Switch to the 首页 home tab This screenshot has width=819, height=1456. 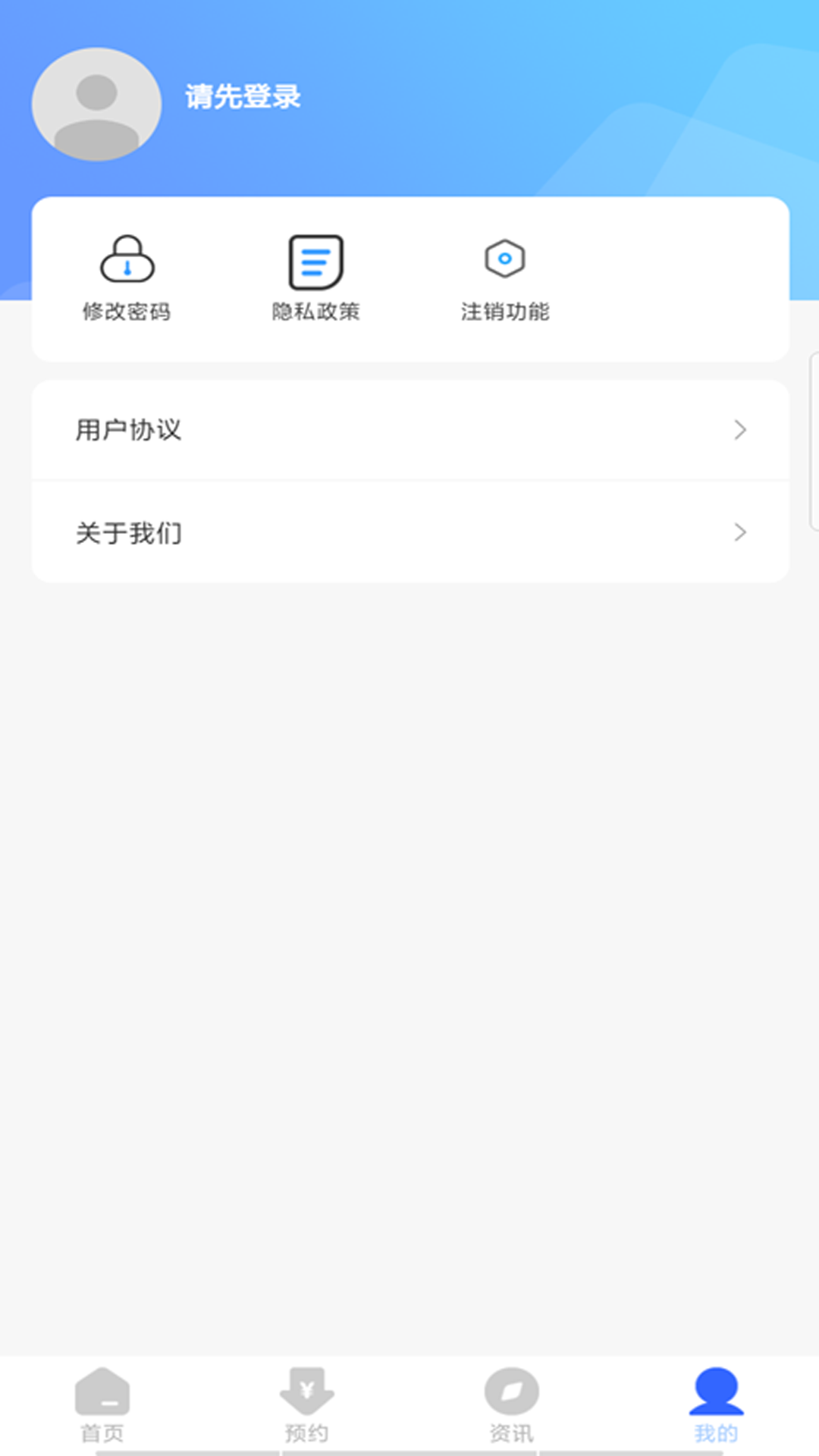tap(102, 1404)
